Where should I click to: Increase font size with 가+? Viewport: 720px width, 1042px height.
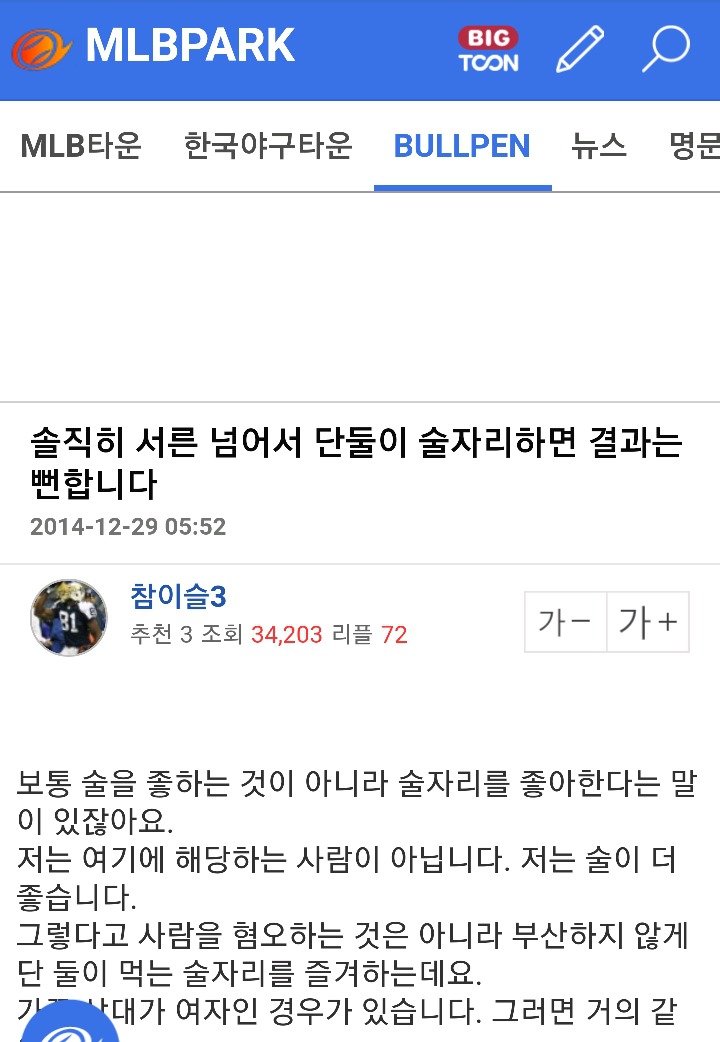[x=648, y=622]
